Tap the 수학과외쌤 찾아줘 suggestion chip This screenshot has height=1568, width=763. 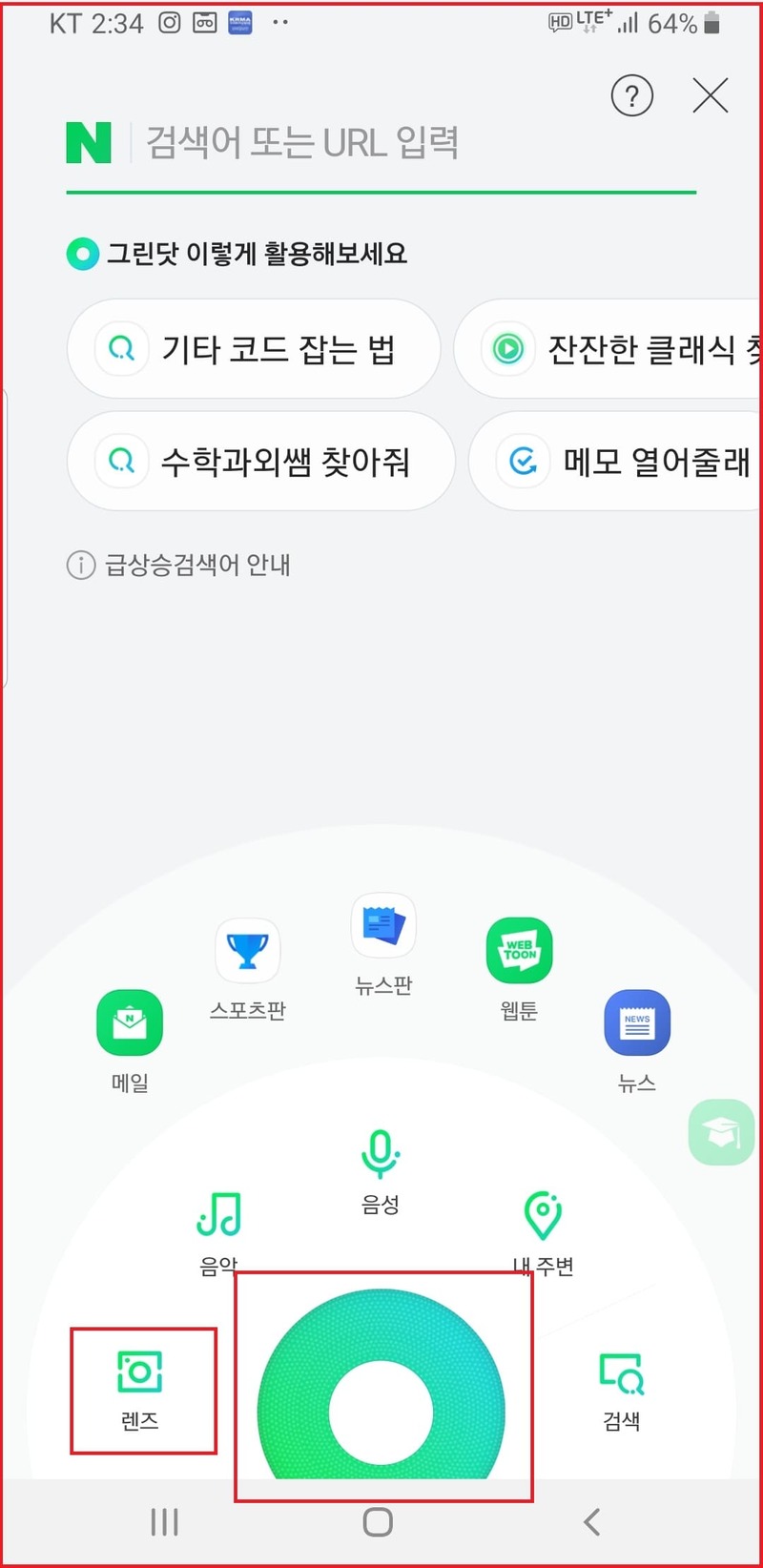pyautogui.click(x=260, y=462)
